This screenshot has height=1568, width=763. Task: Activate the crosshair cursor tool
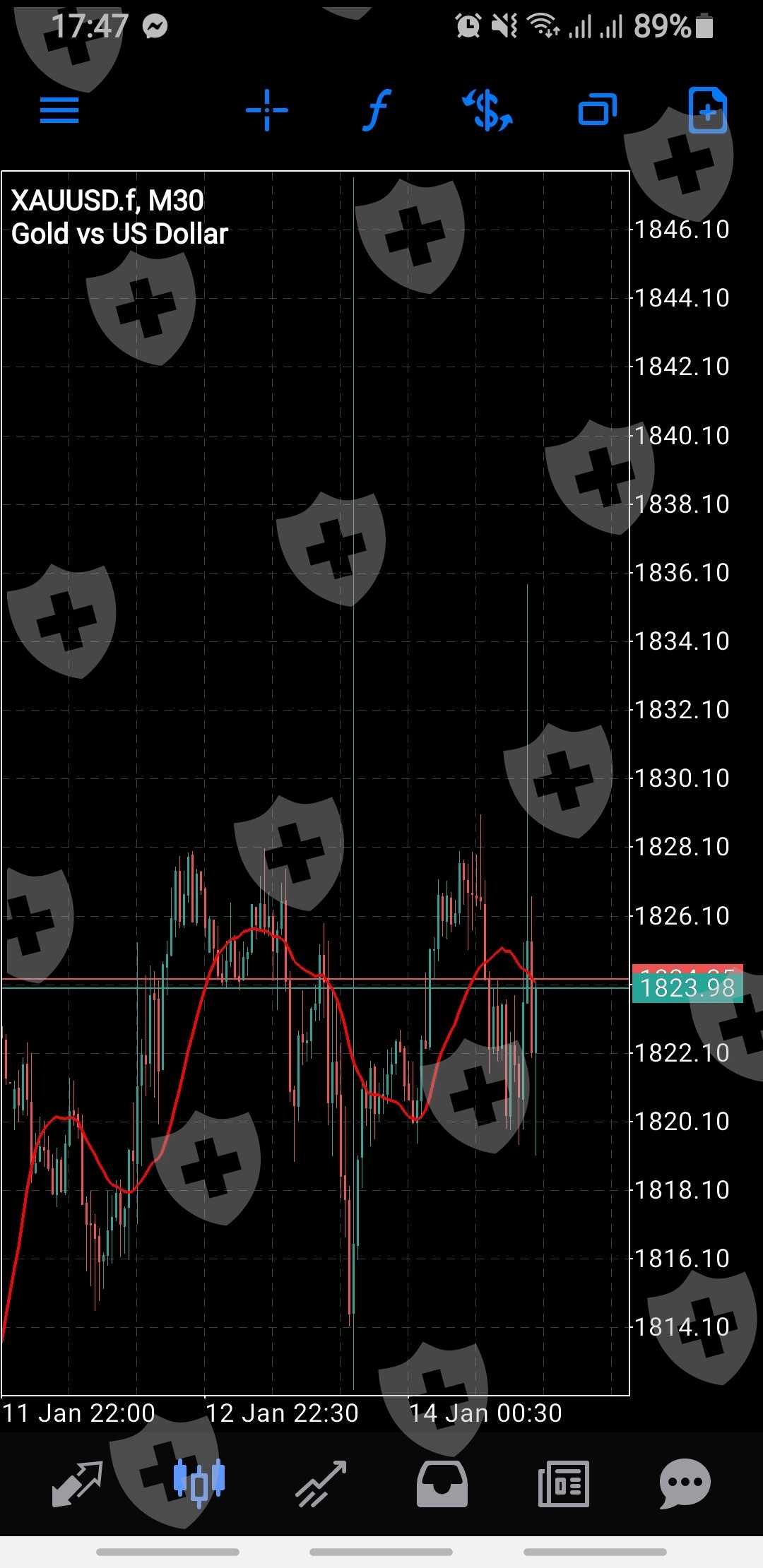pyautogui.click(x=266, y=110)
